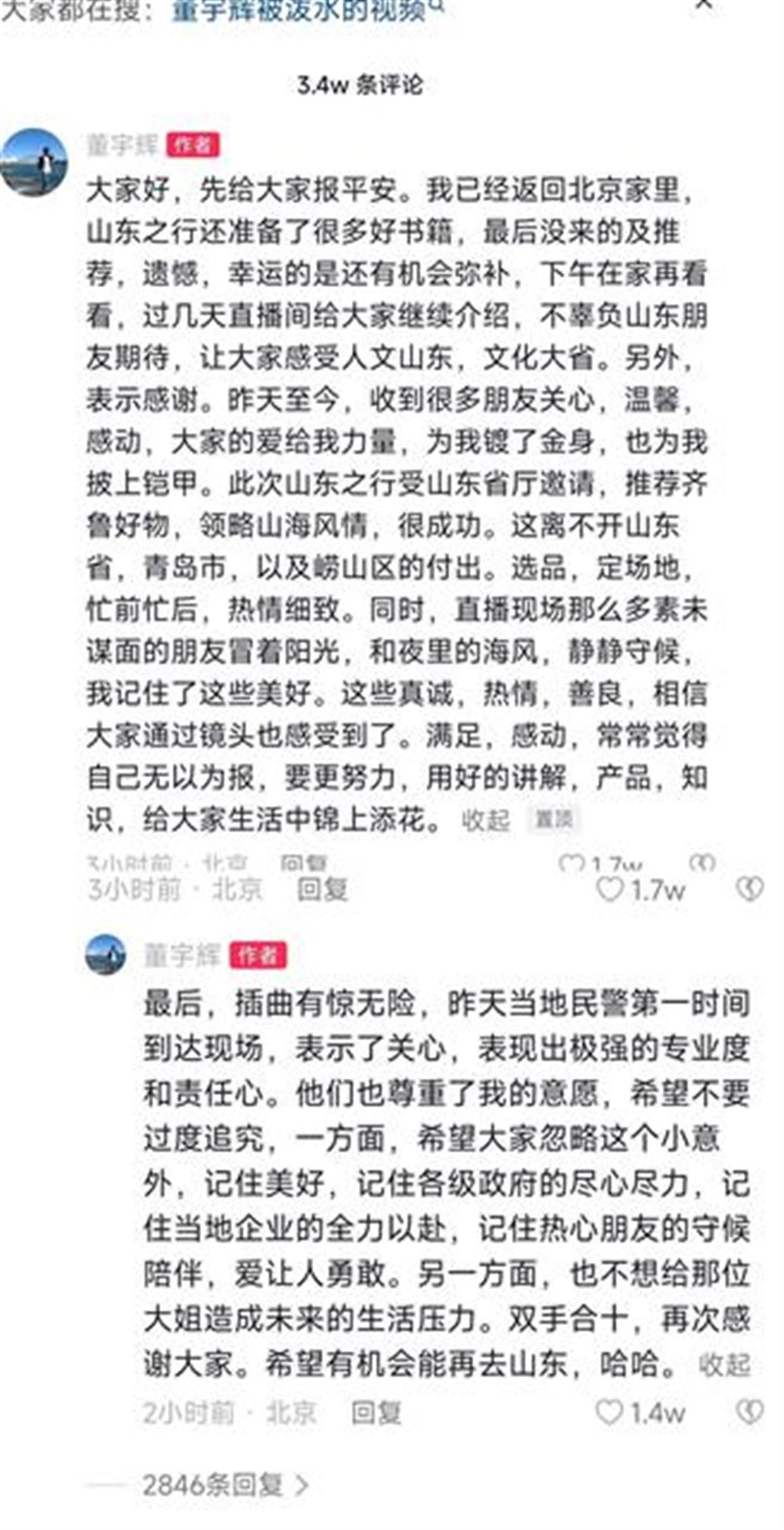Dislike the comment posted 3小时前
Viewport: 784px width, 1530px height.
click(749, 889)
